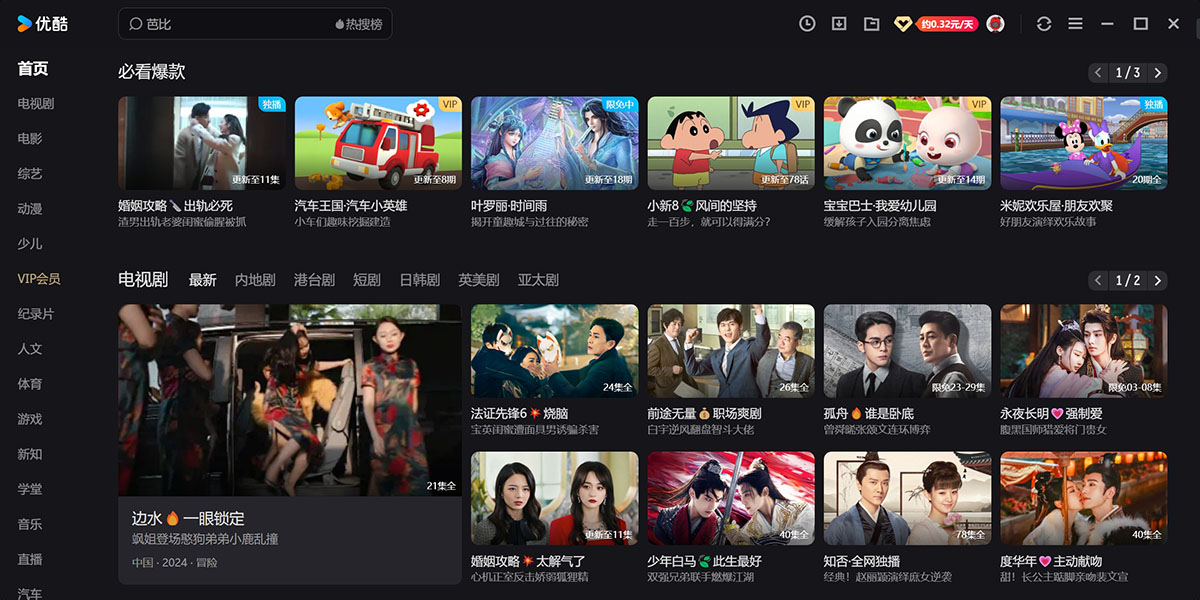Open VIP会员 section in sidebar
This screenshot has width=1200, height=600.
point(39,279)
